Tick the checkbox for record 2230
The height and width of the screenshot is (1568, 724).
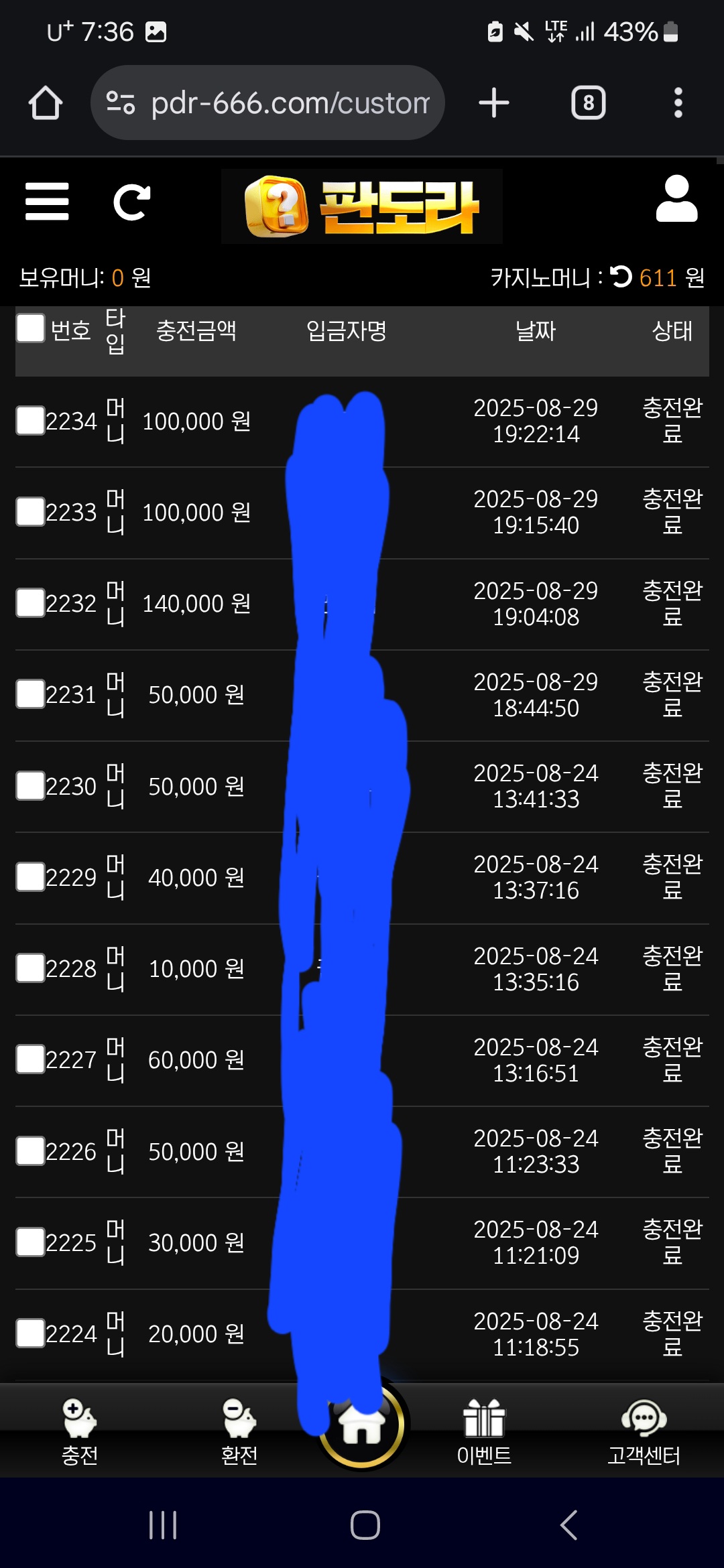(x=31, y=786)
